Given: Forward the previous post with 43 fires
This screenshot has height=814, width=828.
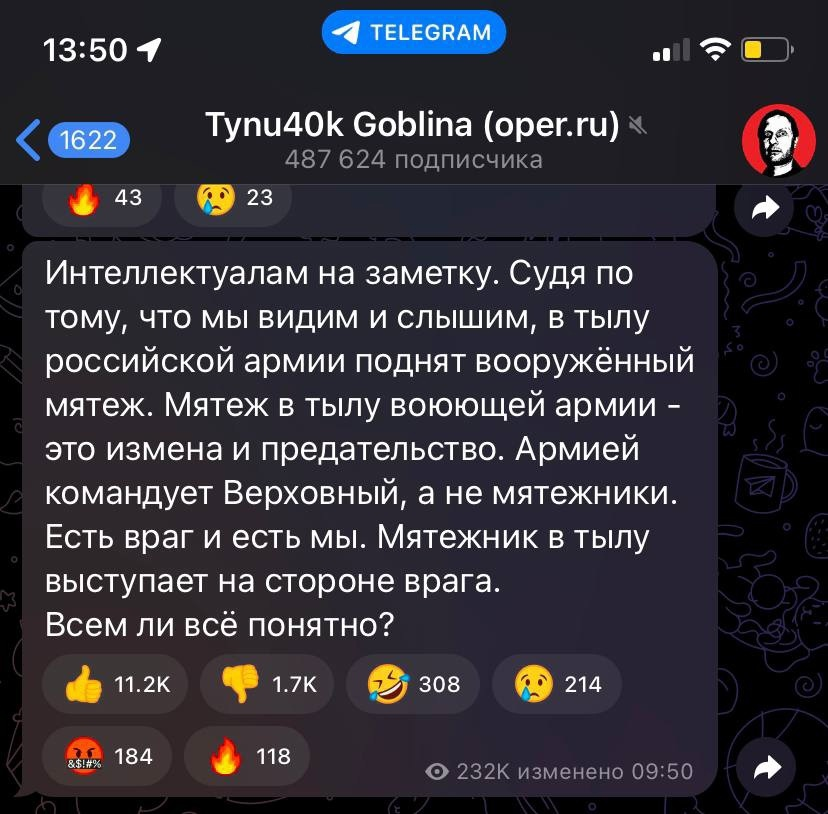Looking at the screenshot, I should pos(765,207).
